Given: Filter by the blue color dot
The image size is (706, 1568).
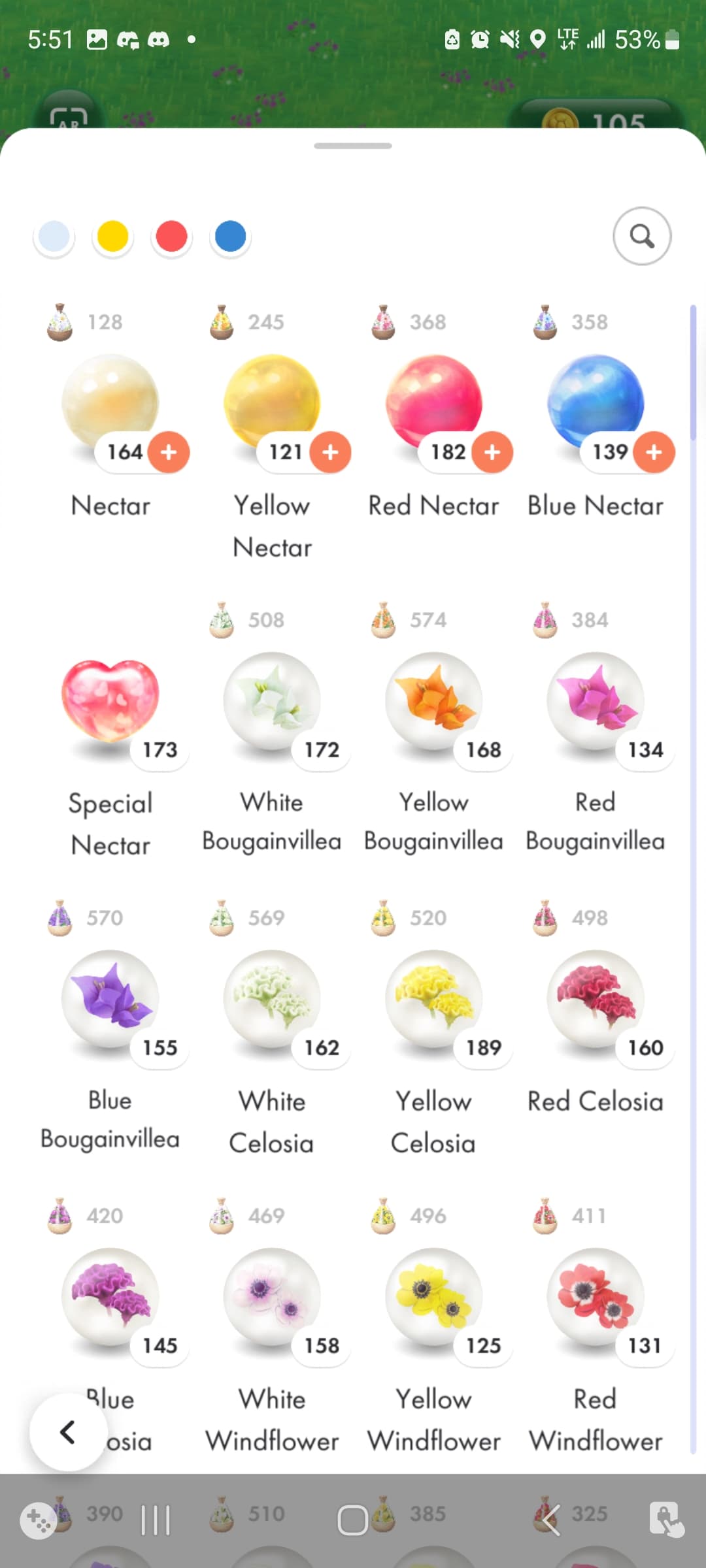Looking at the screenshot, I should 230,237.
